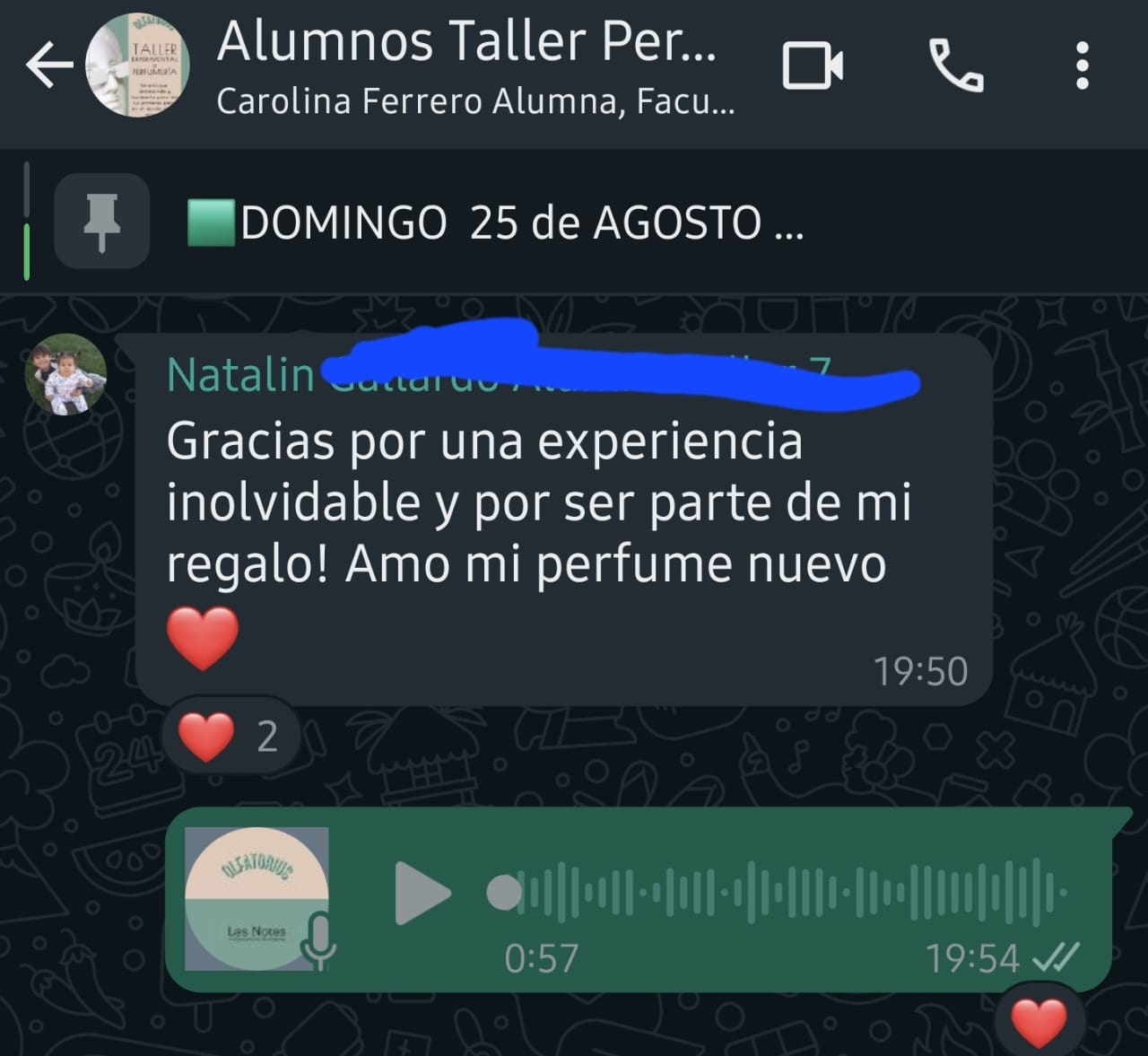
Task: Start a group voice call
Action: [955, 65]
